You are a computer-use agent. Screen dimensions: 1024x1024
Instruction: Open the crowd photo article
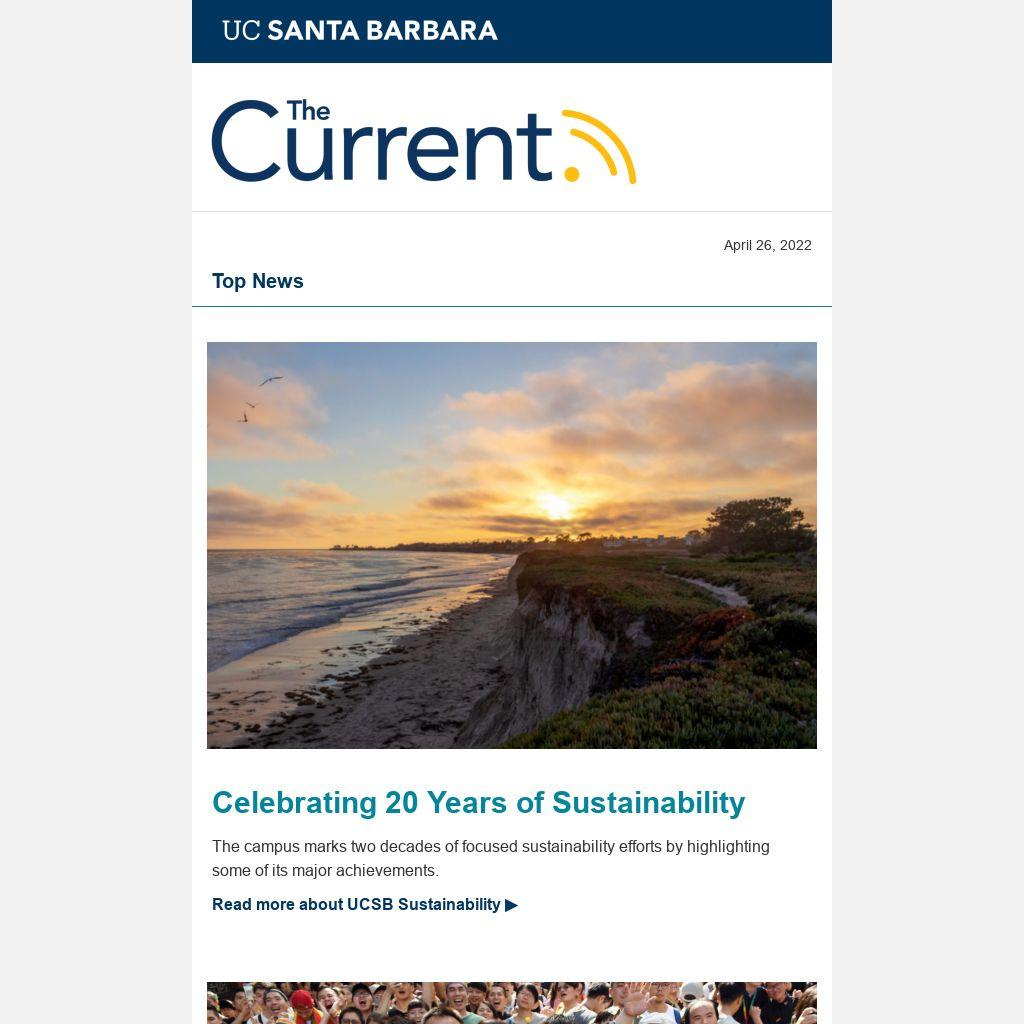click(511, 1003)
